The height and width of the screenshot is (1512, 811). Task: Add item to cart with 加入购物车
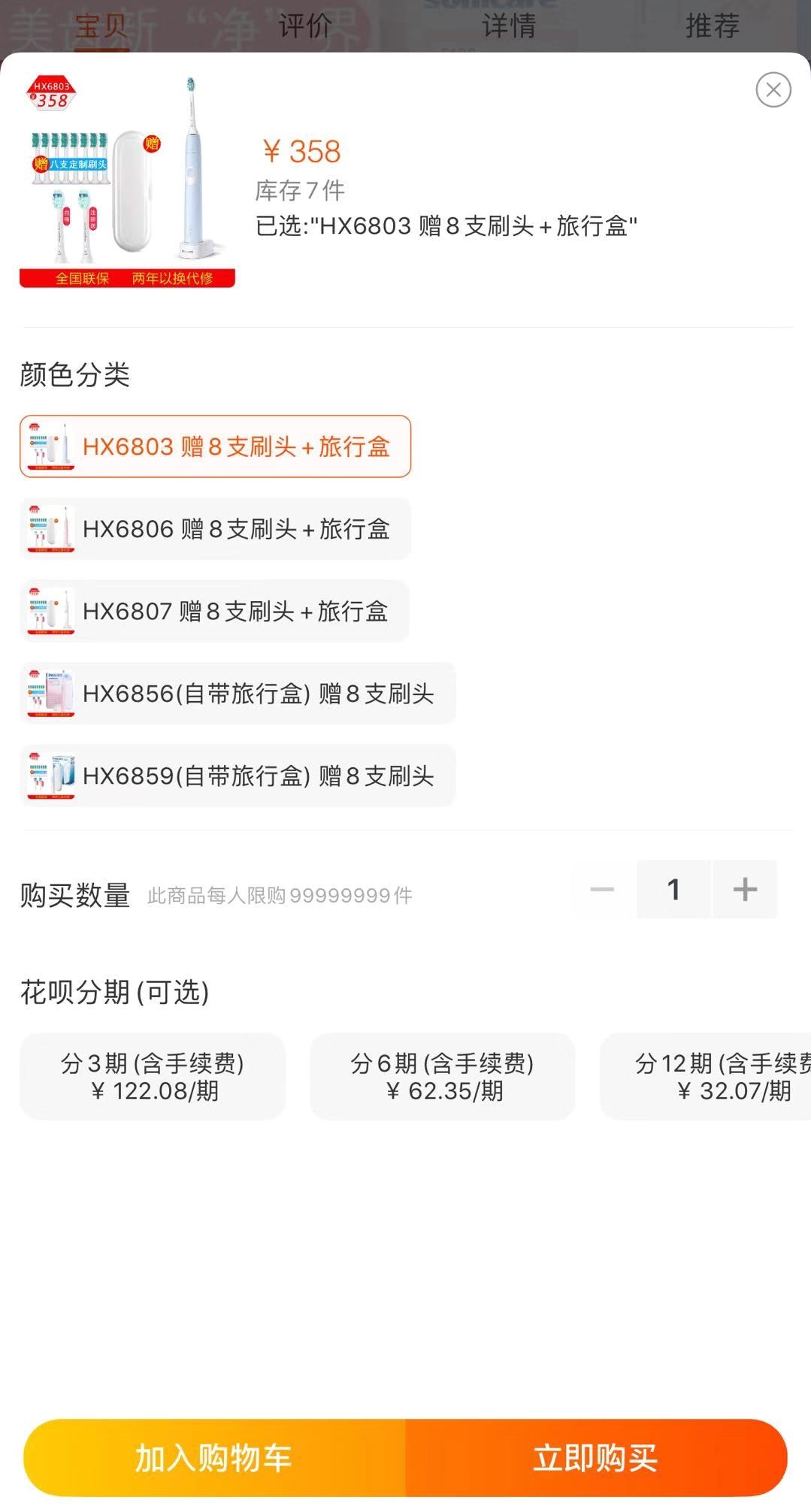[214, 1458]
